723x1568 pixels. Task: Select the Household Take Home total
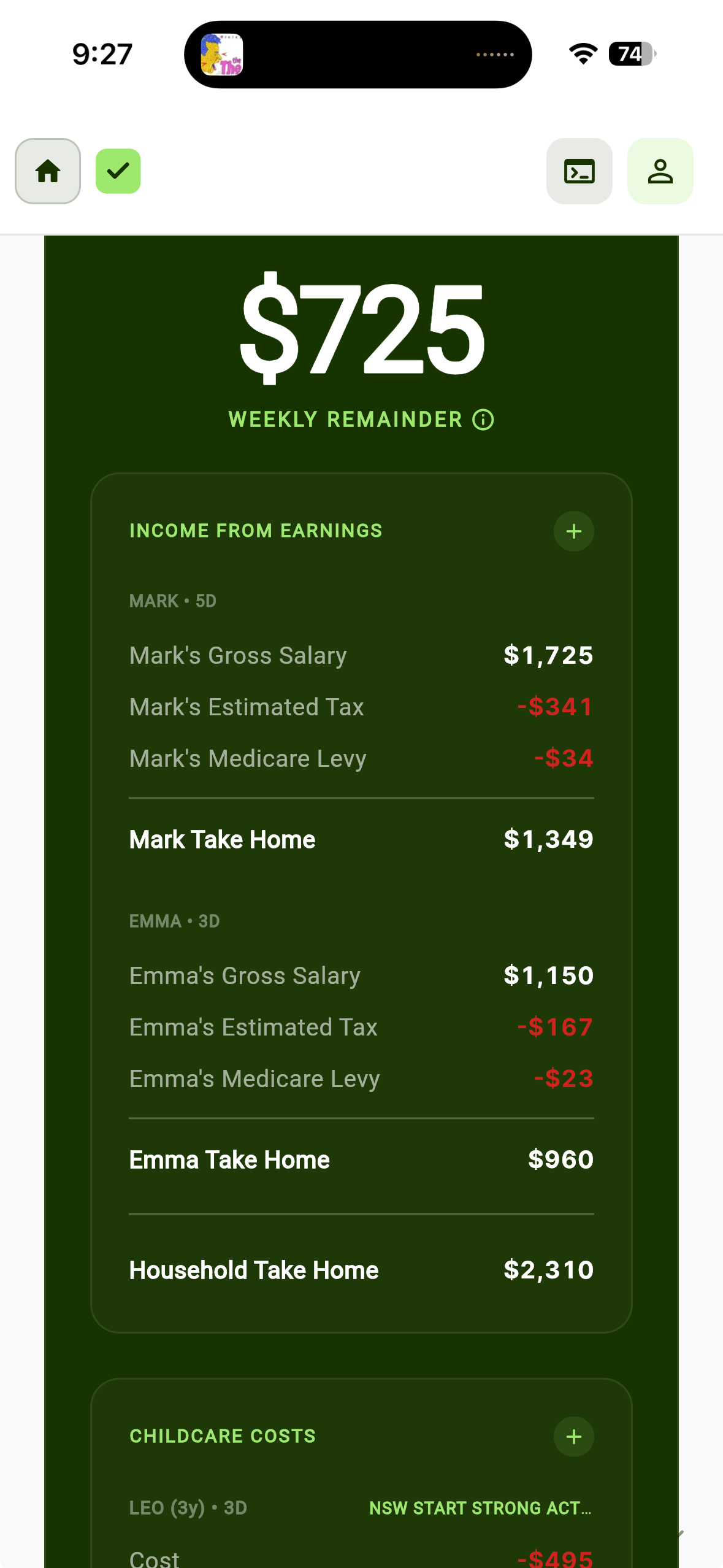point(254,1270)
